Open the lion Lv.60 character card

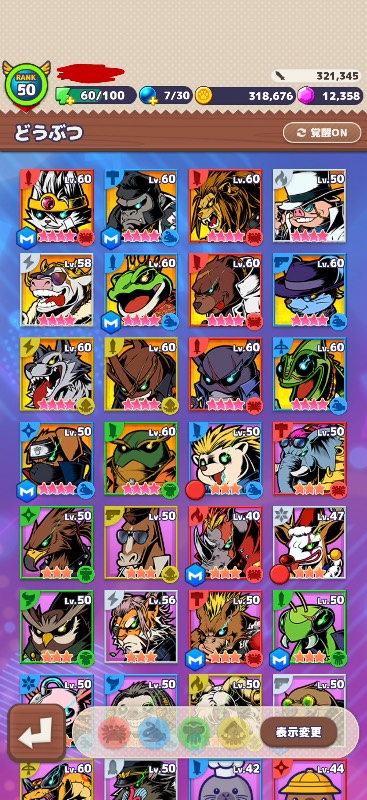[225, 207]
